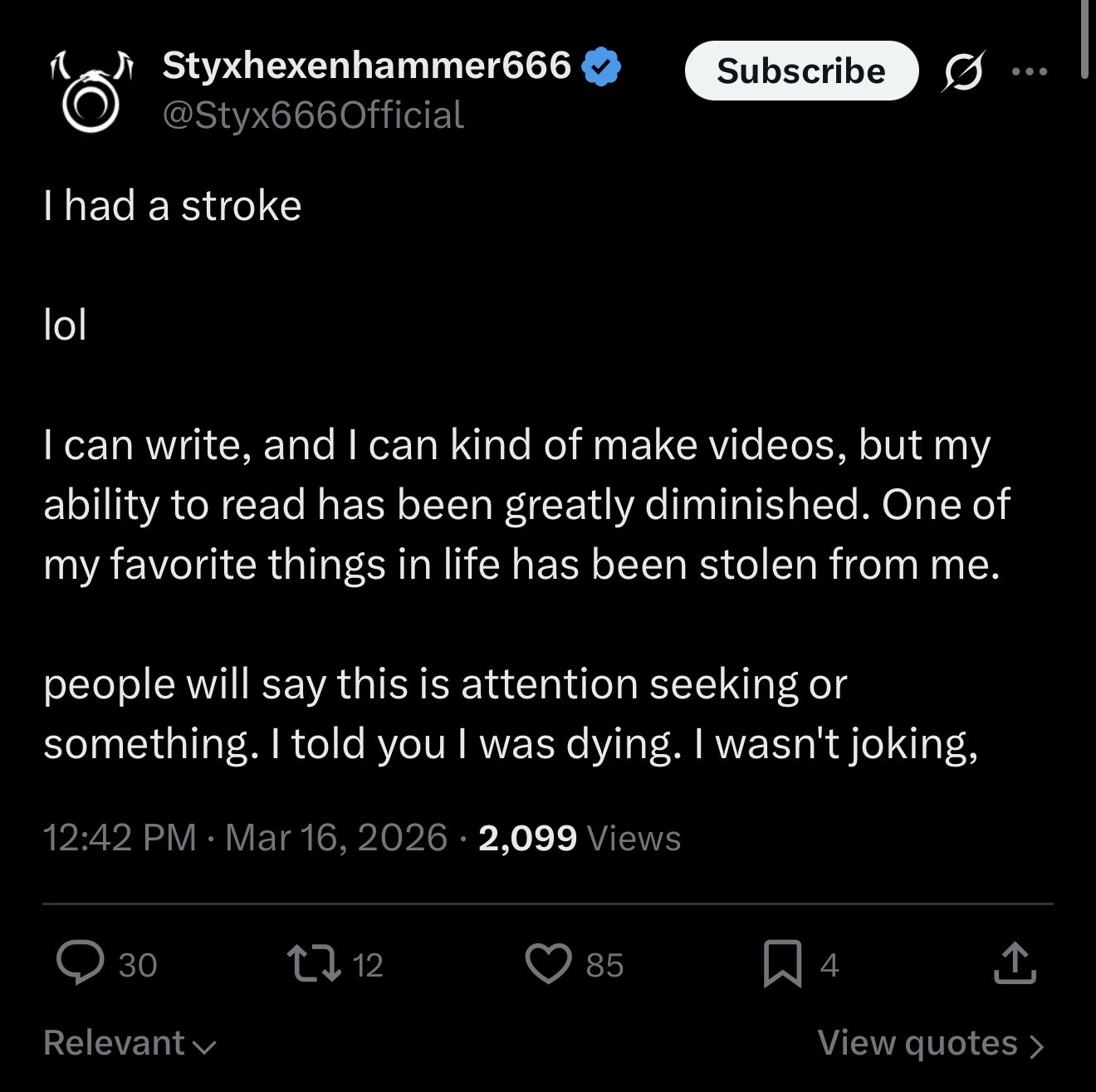Screen dimensions: 1096x1092
Task: Change the Relevant reply sorting
Action: click(x=129, y=1044)
